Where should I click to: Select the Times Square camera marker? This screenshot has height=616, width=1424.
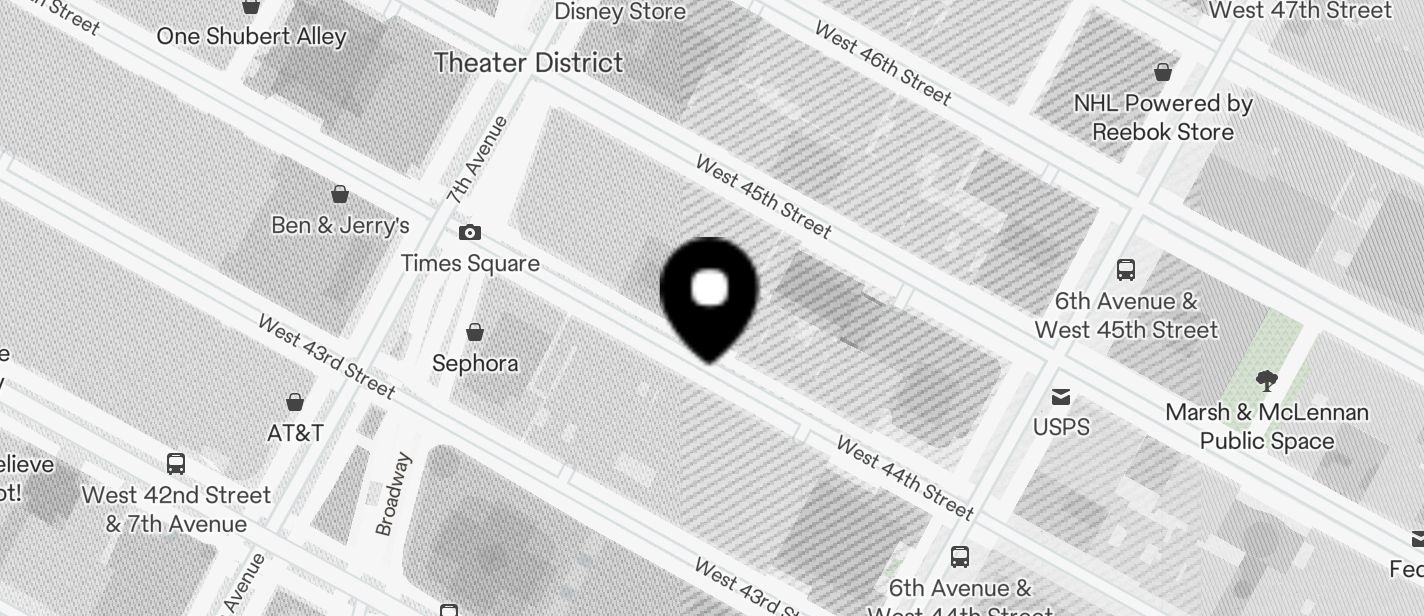tap(469, 233)
